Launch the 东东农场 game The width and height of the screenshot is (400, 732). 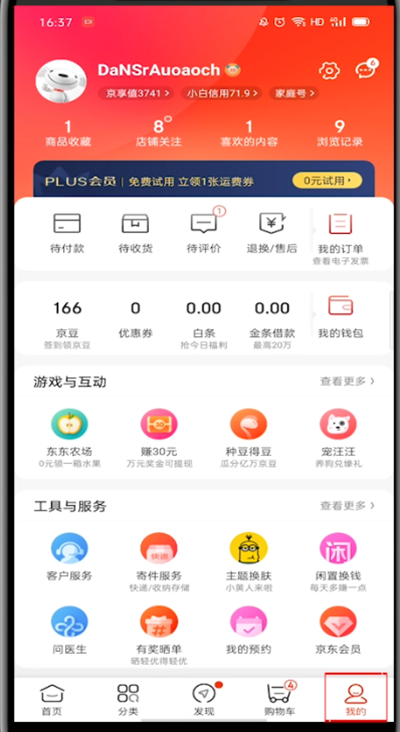(x=69, y=438)
